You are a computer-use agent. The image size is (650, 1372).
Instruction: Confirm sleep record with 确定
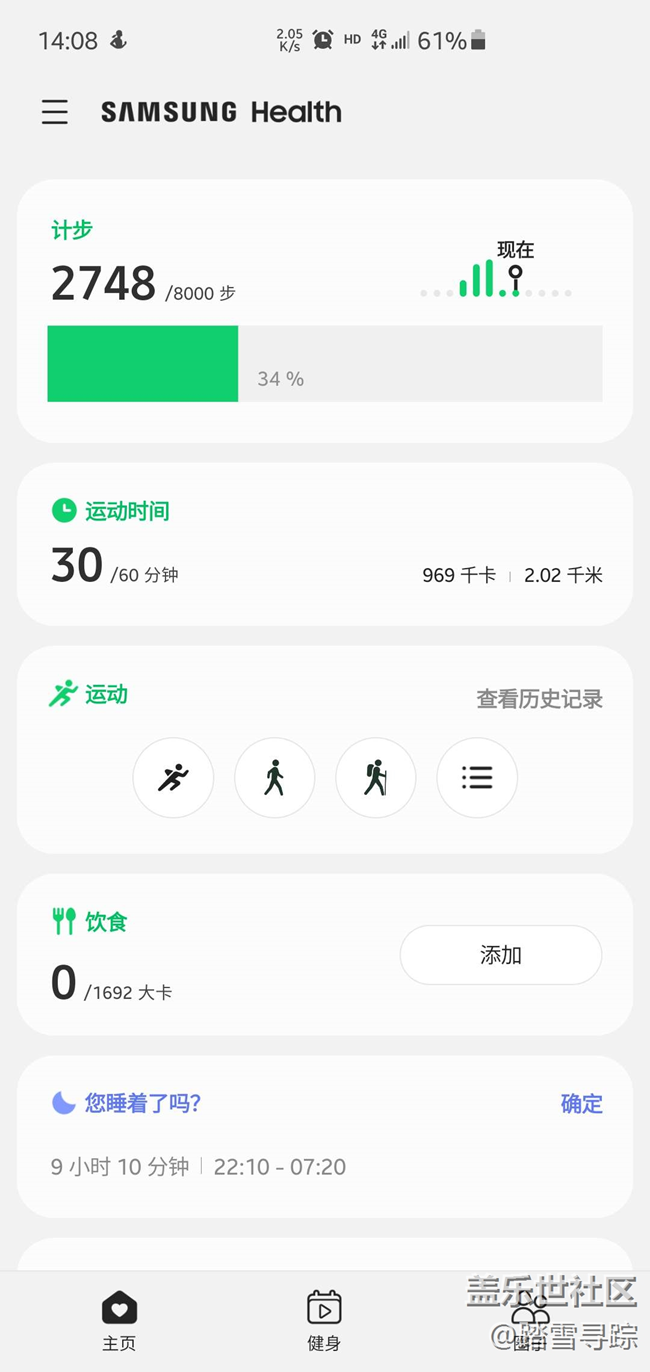[581, 1104]
